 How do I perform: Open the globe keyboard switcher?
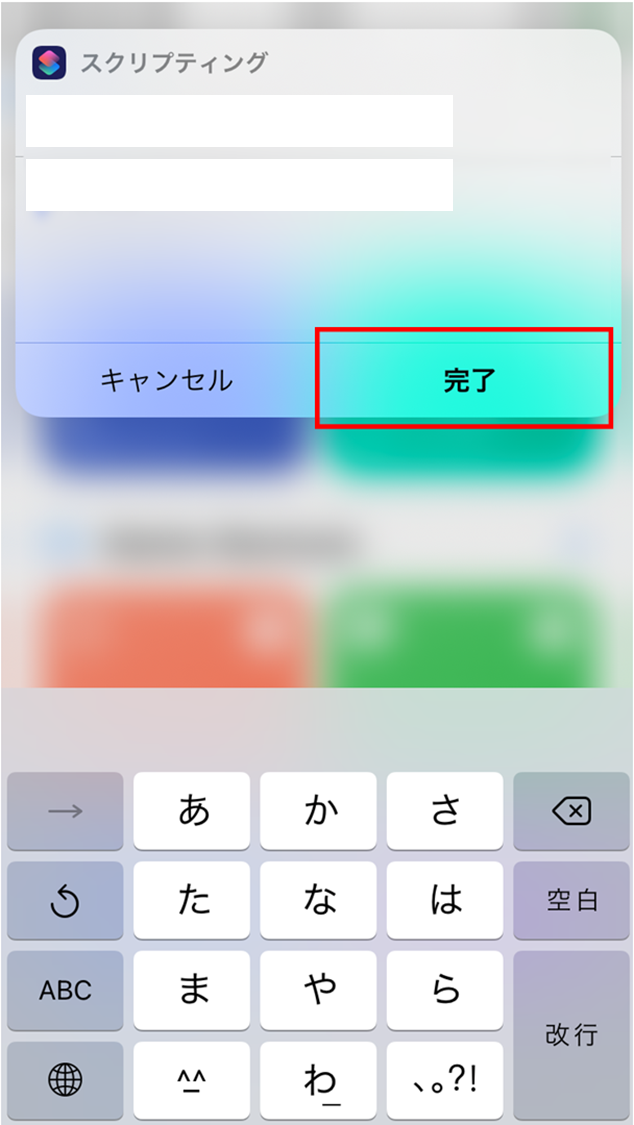pyautogui.click(x=65, y=1079)
